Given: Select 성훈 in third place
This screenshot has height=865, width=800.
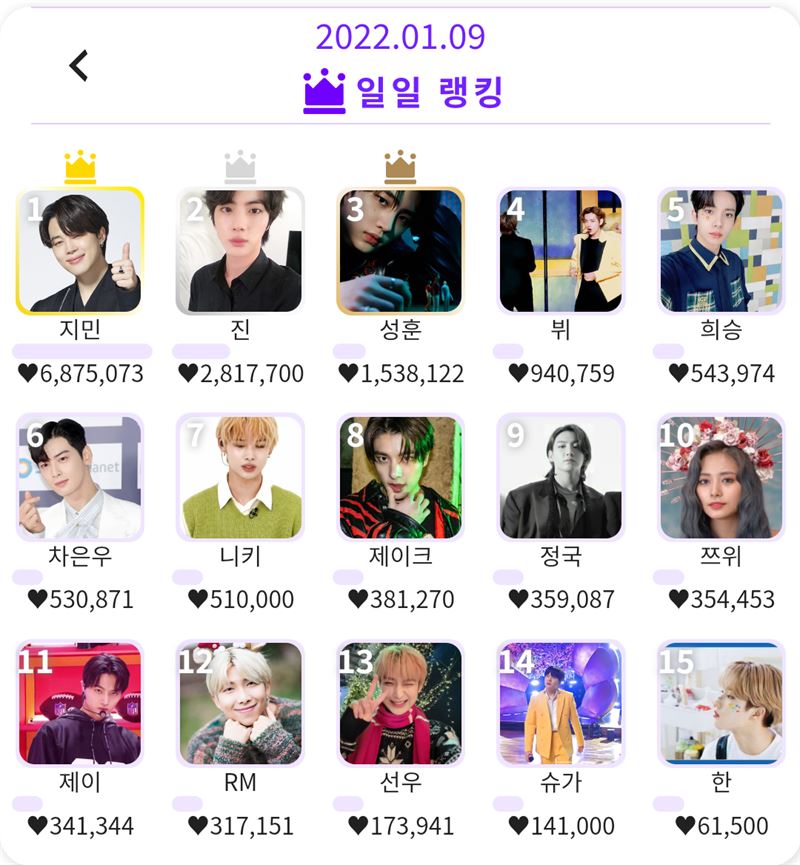Looking at the screenshot, I should click(x=400, y=251).
